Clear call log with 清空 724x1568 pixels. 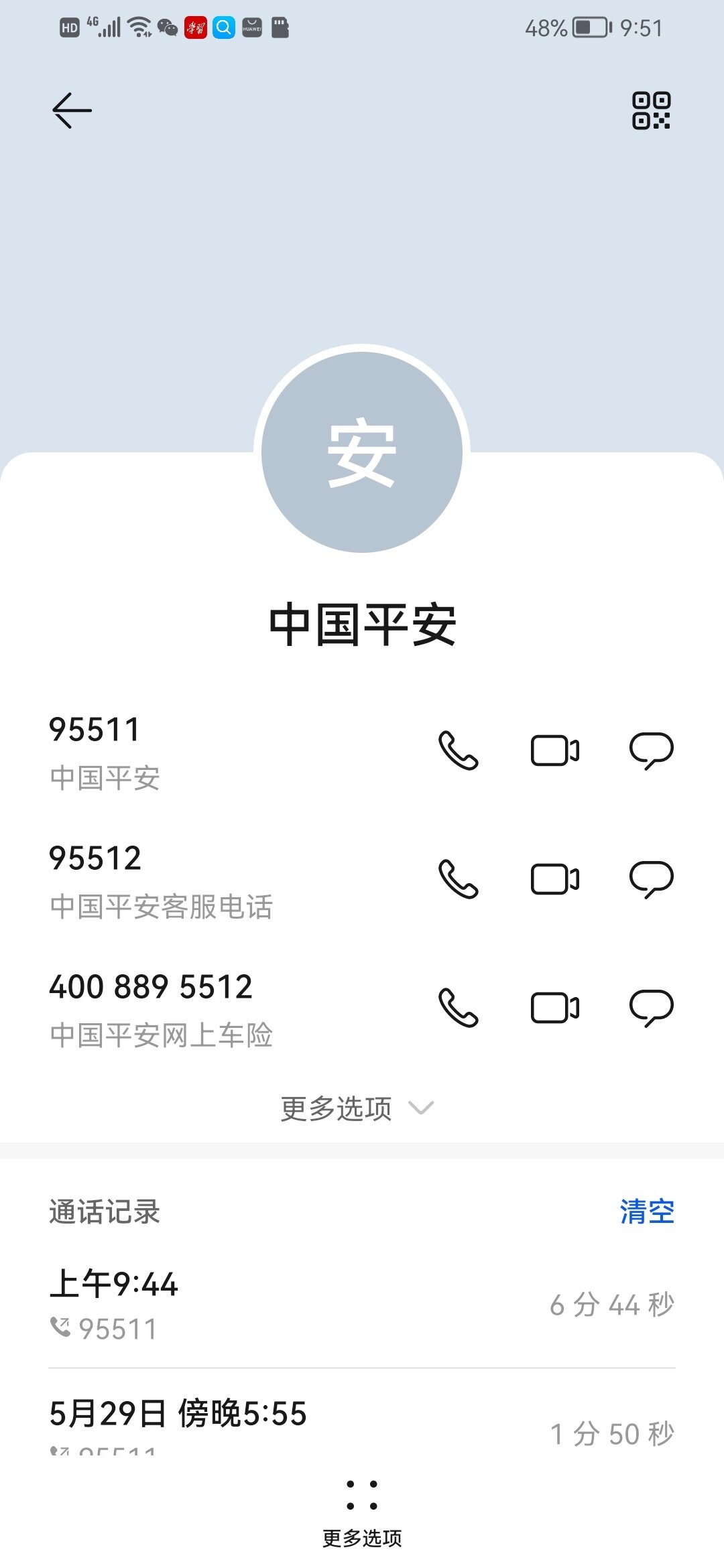[647, 1212]
